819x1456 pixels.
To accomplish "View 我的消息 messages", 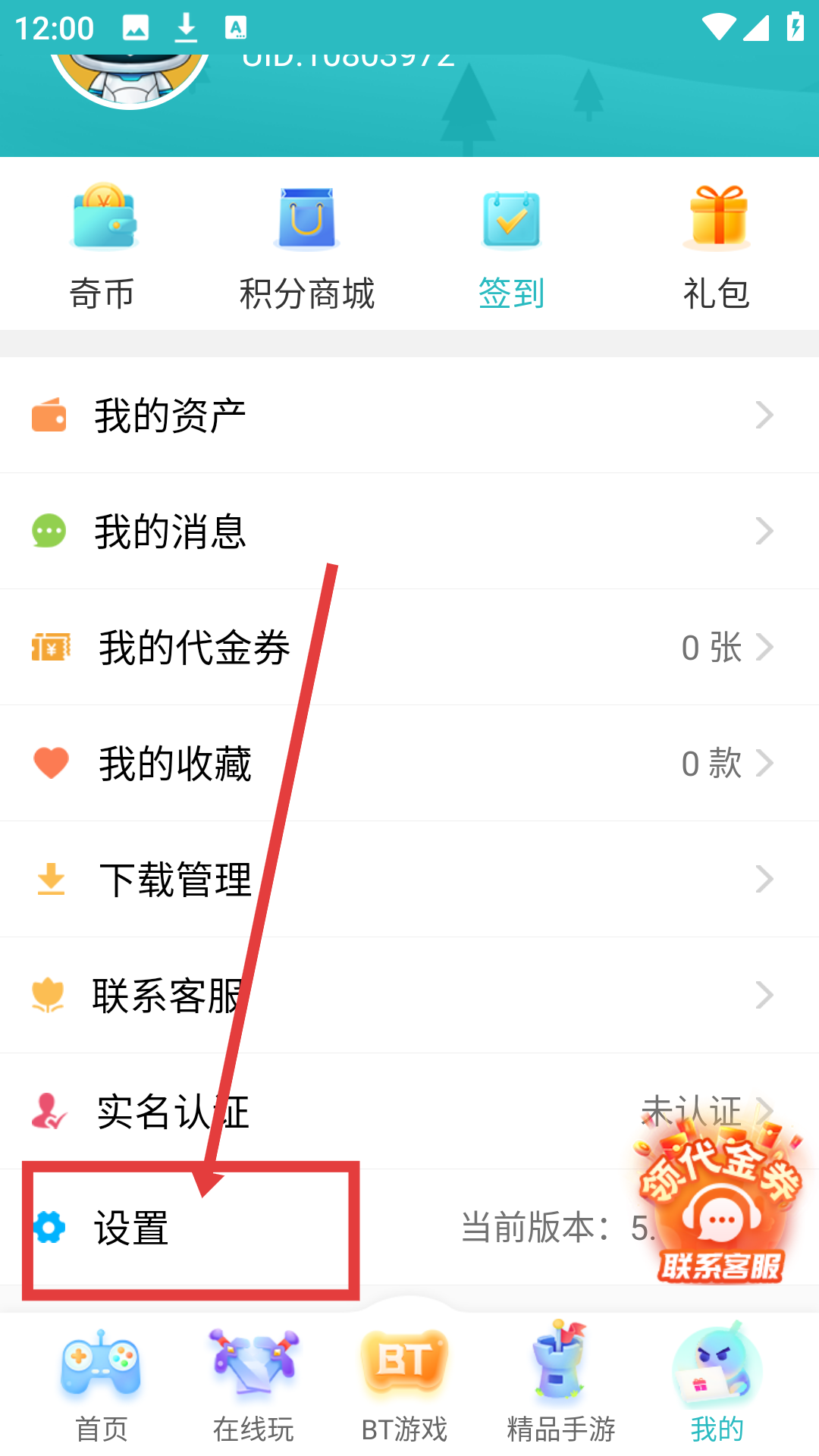I will (409, 531).
